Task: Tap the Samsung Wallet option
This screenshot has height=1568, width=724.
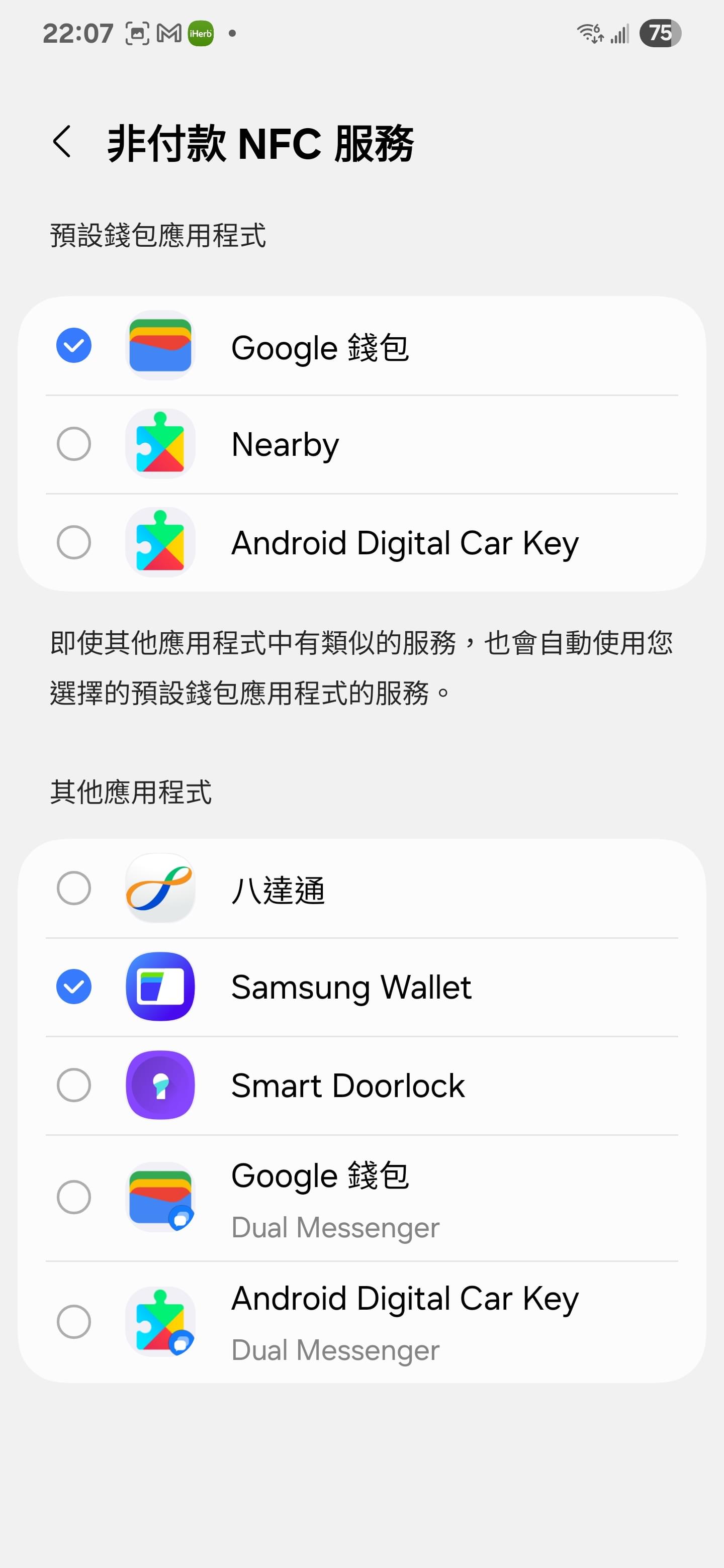Action: tap(361, 988)
